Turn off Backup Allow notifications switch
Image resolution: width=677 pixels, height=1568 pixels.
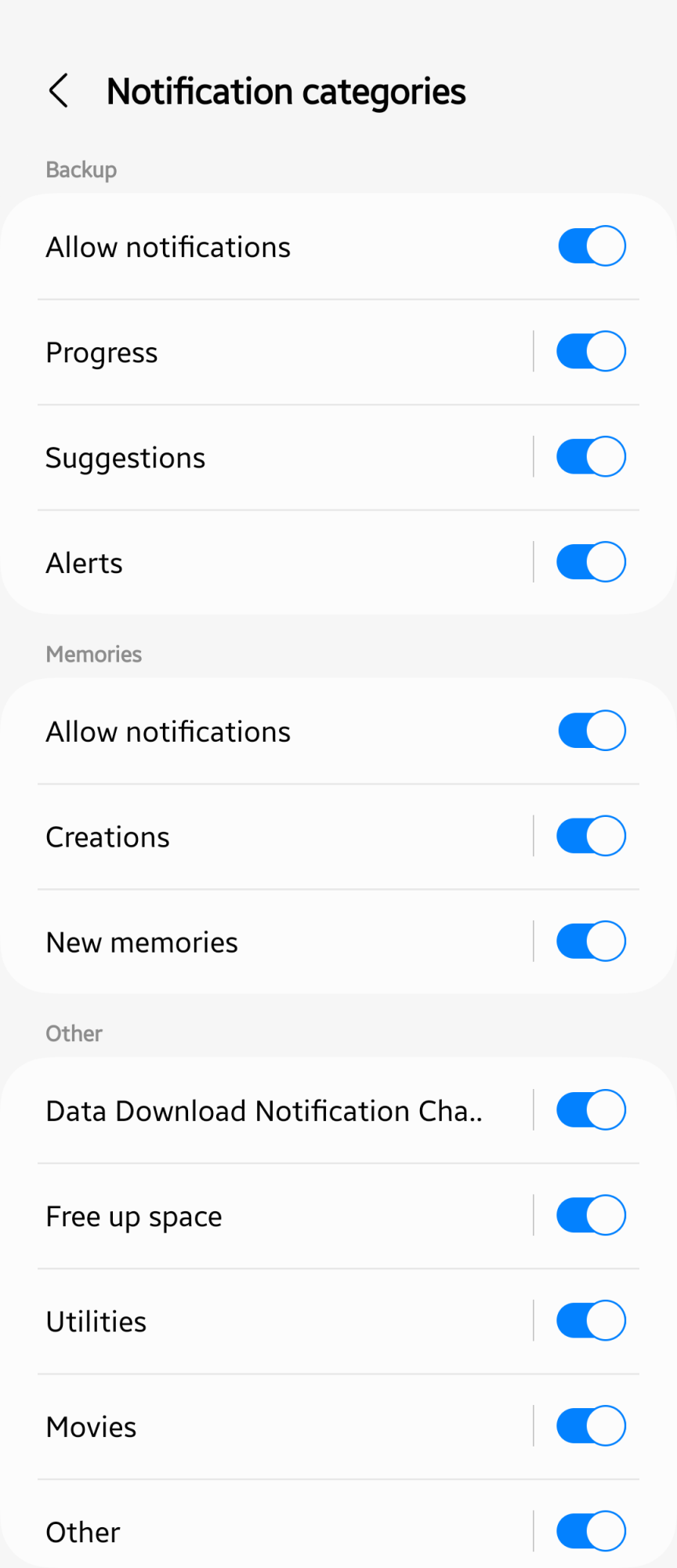[x=592, y=246]
